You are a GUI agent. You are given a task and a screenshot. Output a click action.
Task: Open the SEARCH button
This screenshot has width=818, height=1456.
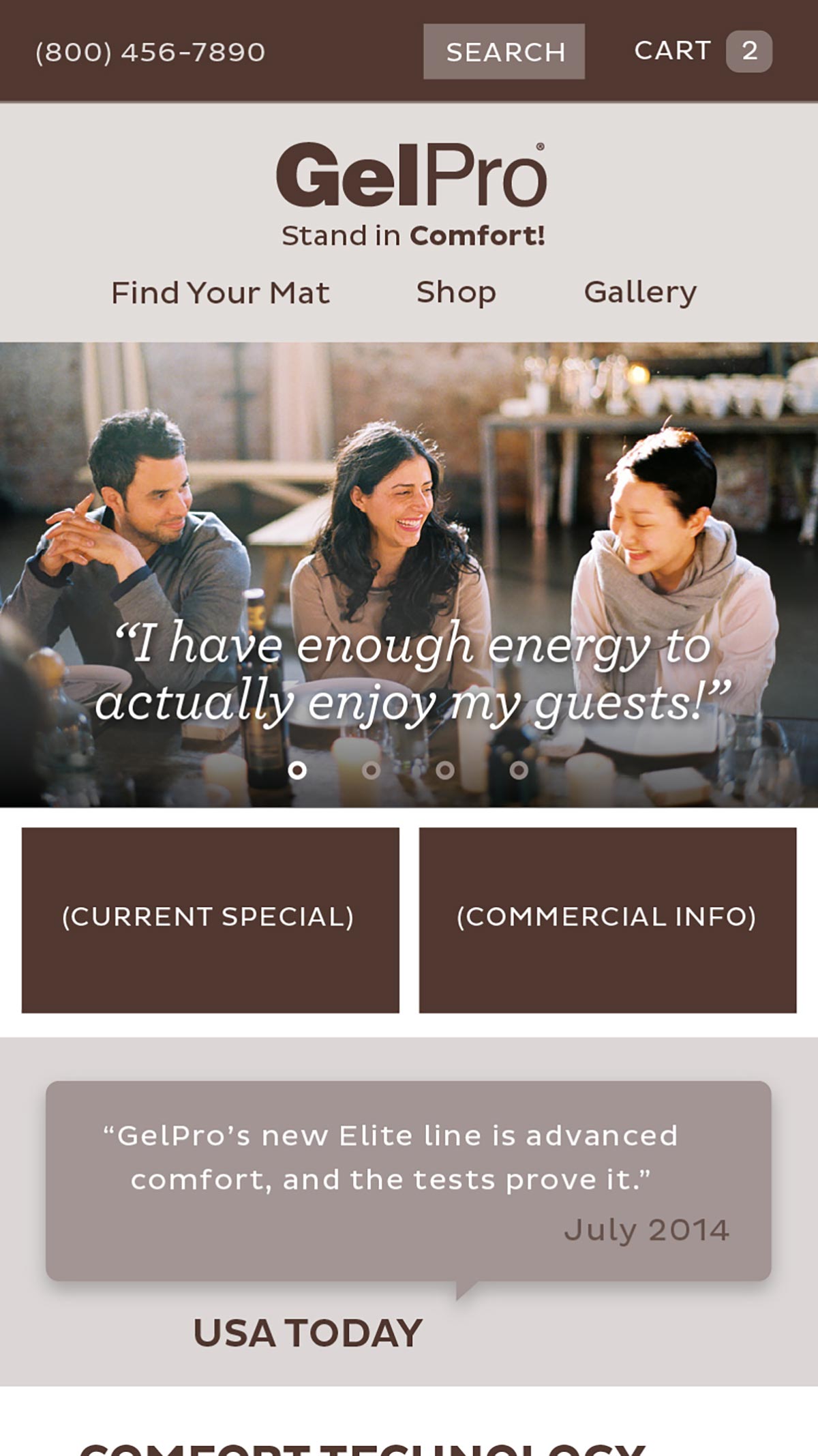(x=504, y=52)
